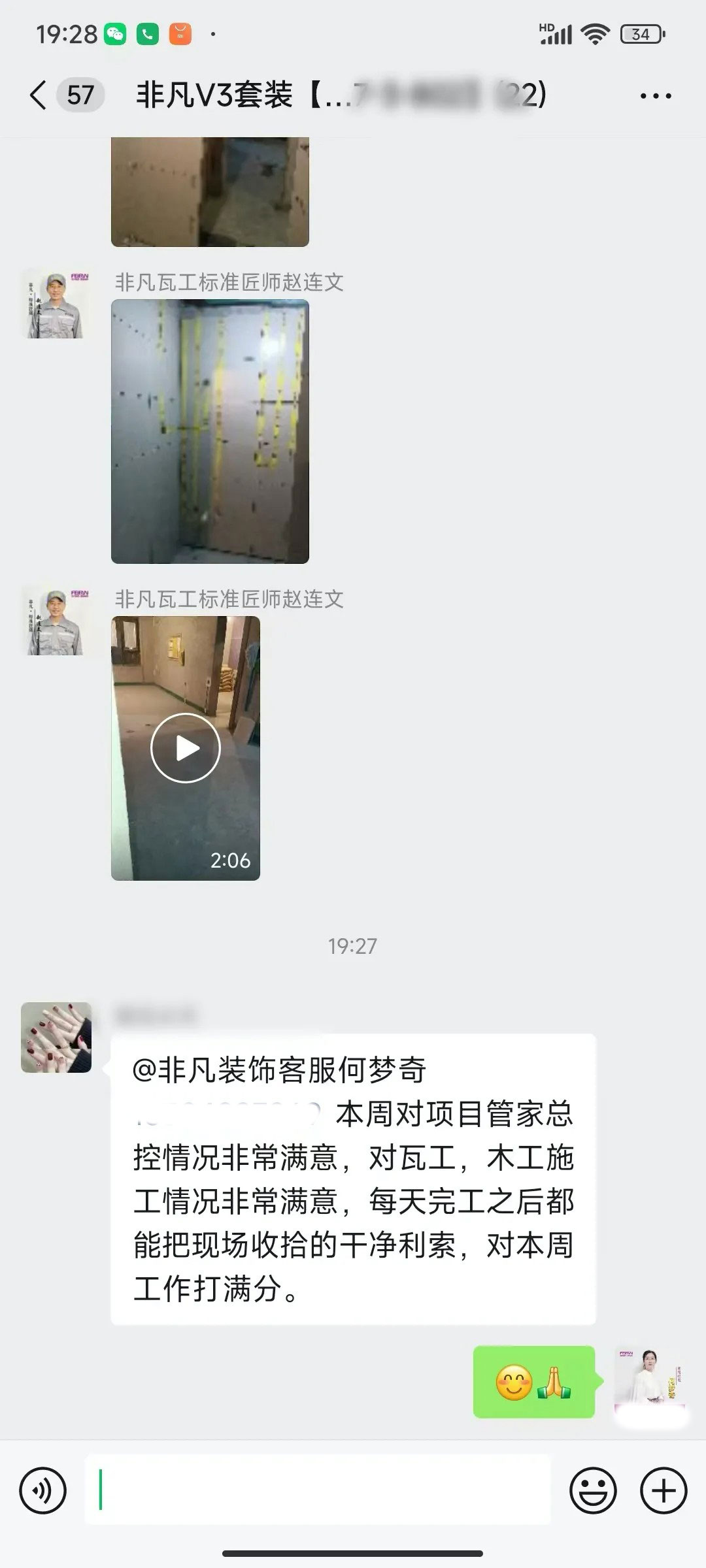Go back to the chat list
706x1568 pixels.
point(38,95)
